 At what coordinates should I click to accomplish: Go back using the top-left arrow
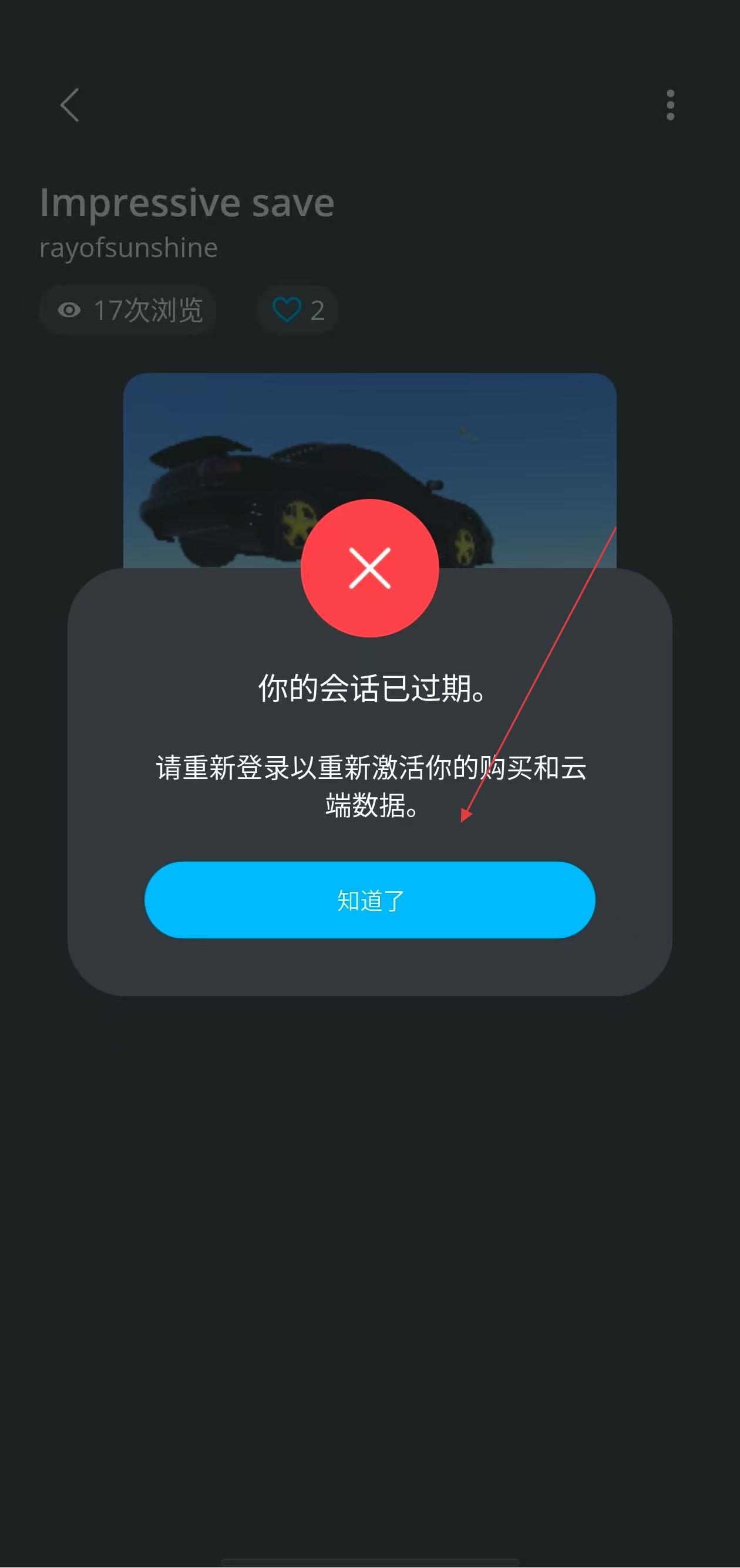[69, 105]
